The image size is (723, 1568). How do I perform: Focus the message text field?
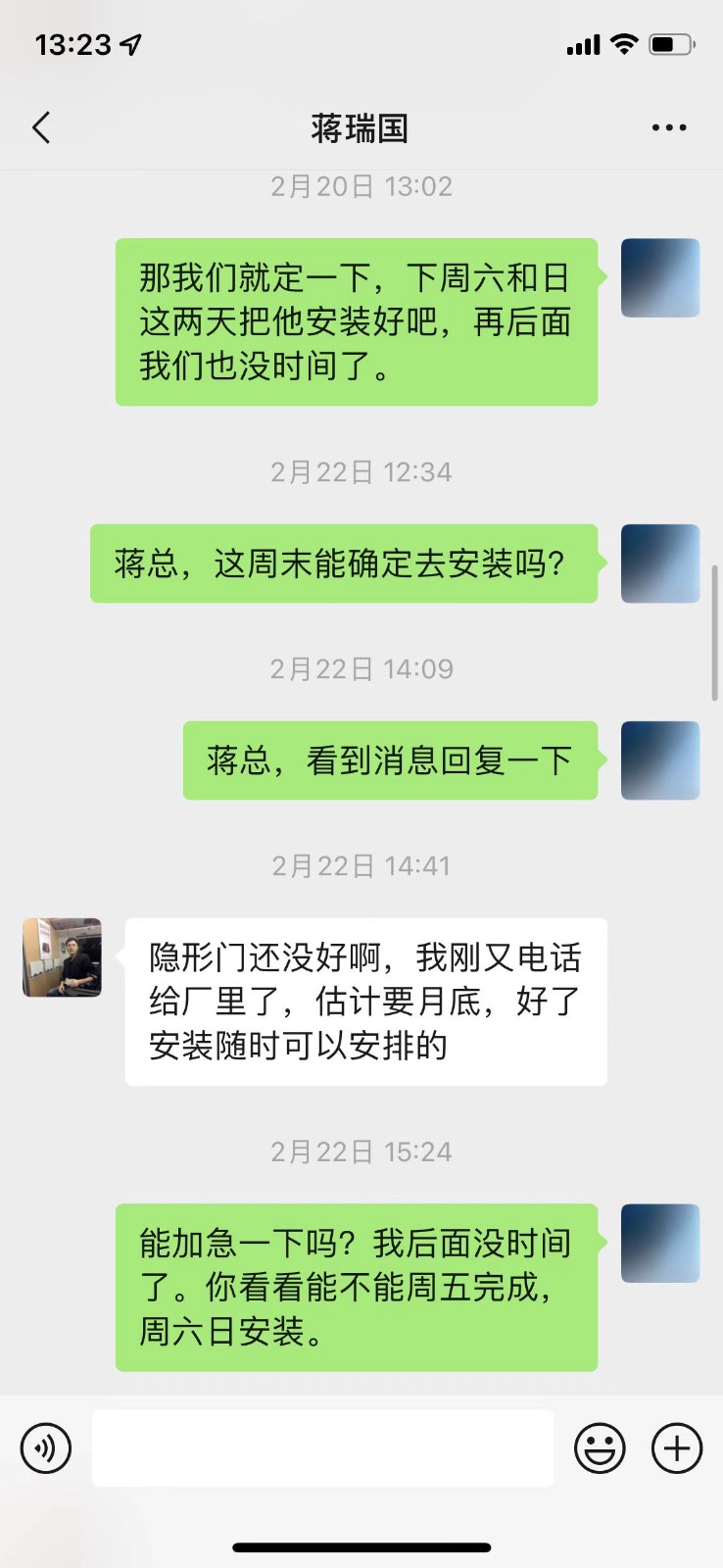[322, 1447]
